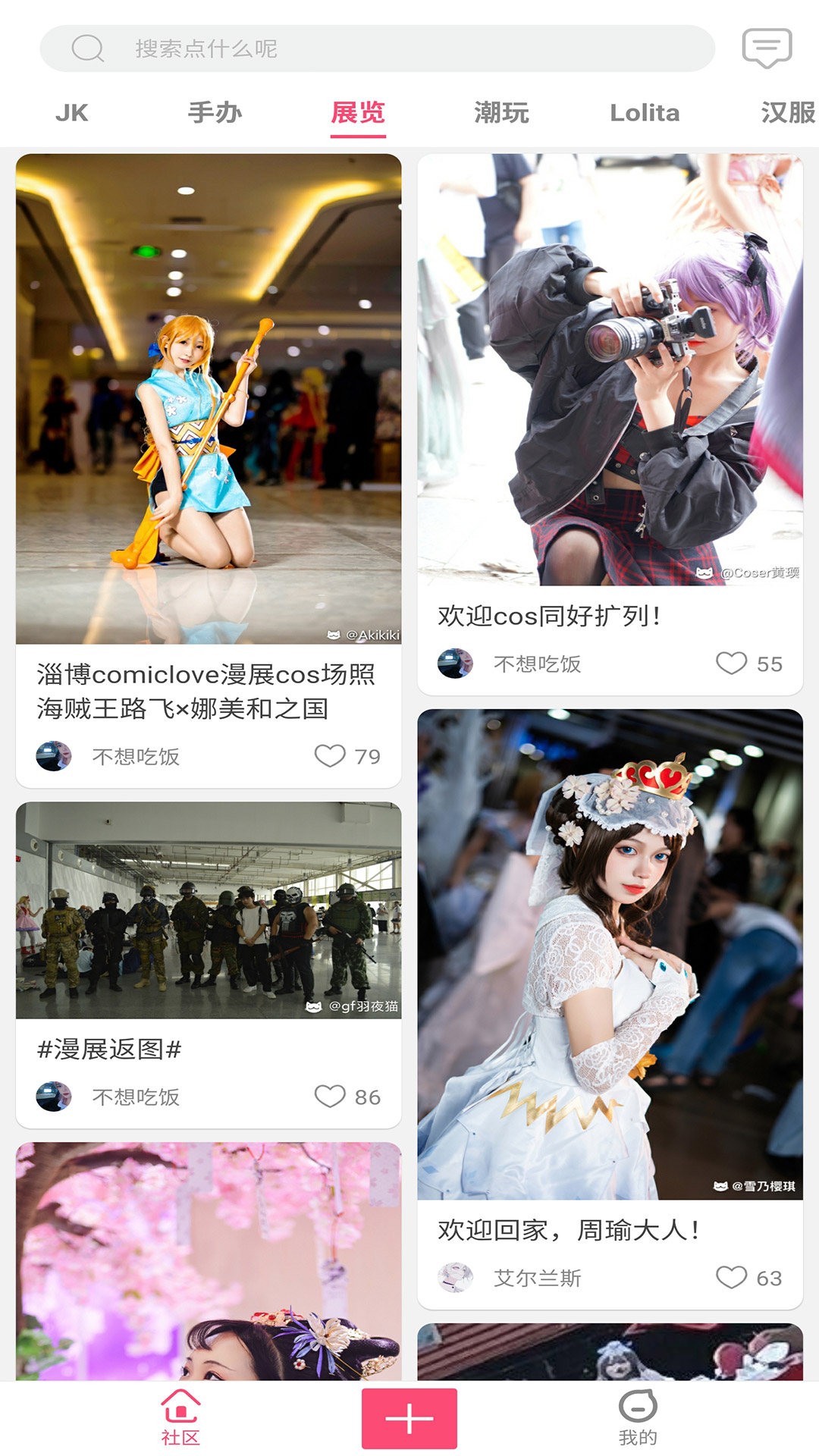819x1456 pixels.
Task: Switch to the 手办 category tab
Action: tap(215, 112)
